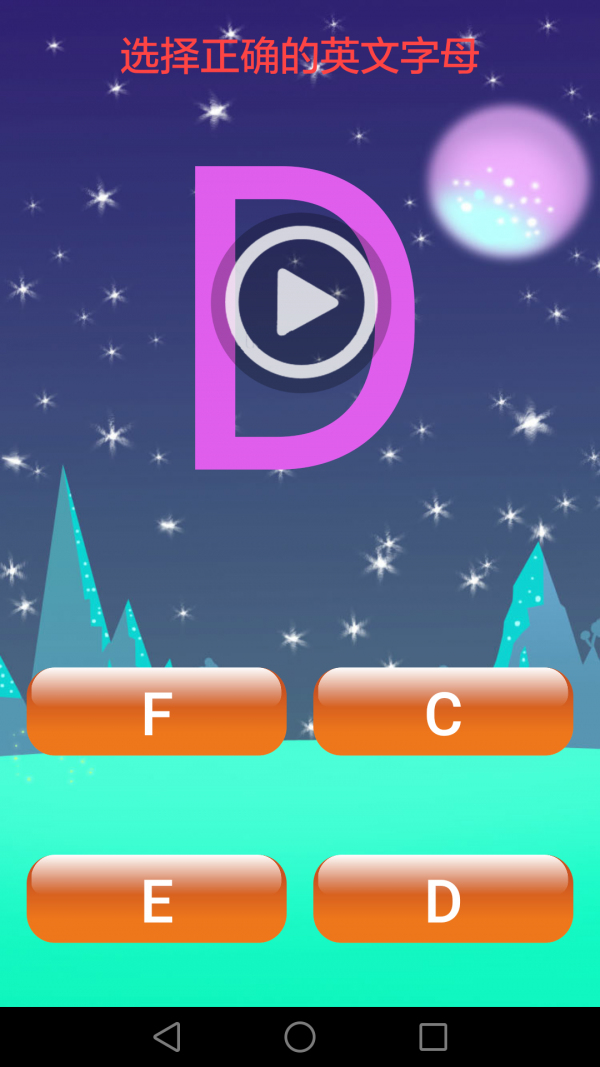Select the C answer button
The height and width of the screenshot is (1067, 600).
click(443, 712)
